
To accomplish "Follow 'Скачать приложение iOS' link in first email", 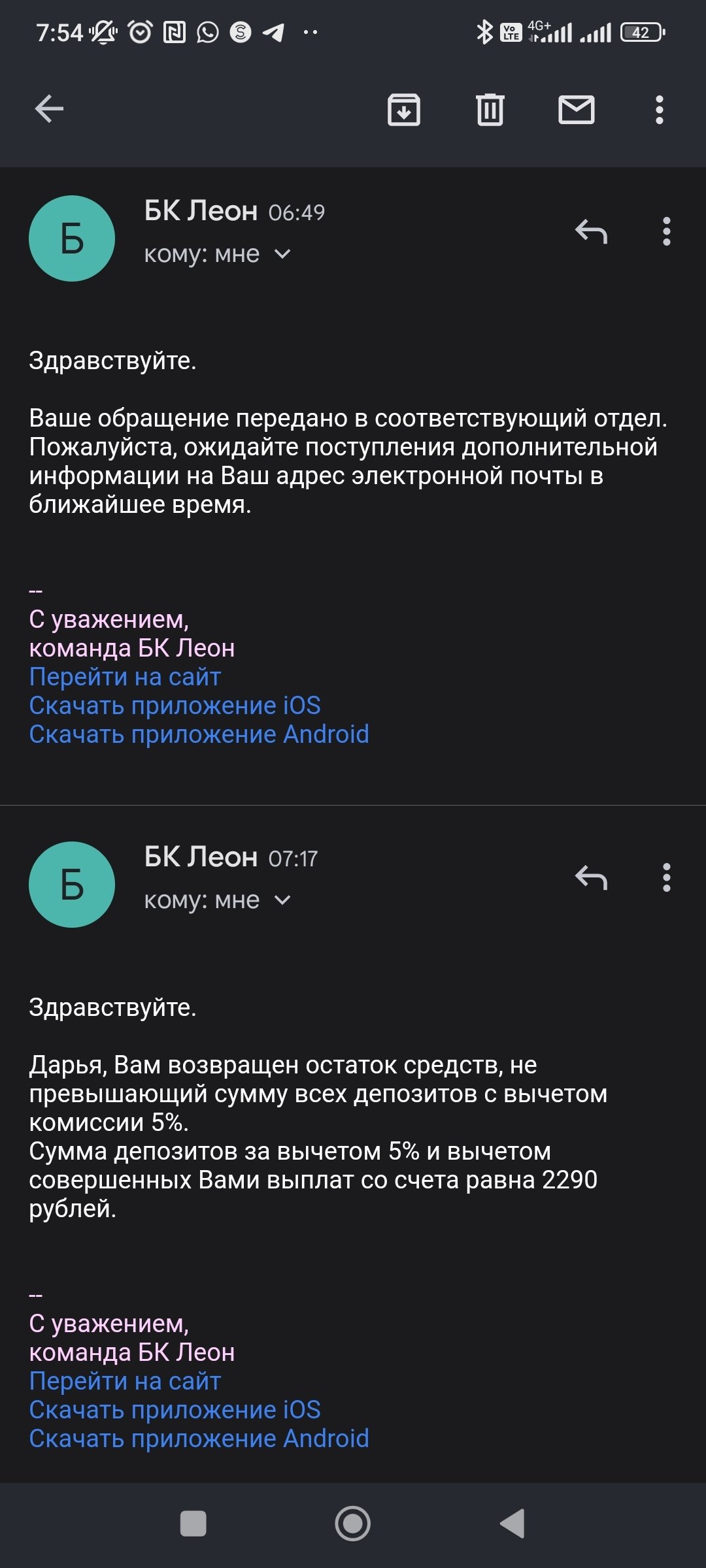I will tap(175, 706).
